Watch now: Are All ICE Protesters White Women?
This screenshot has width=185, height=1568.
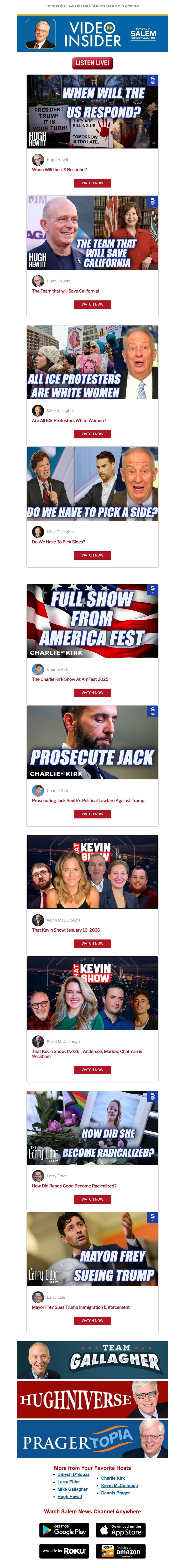(x=92, y=434)
